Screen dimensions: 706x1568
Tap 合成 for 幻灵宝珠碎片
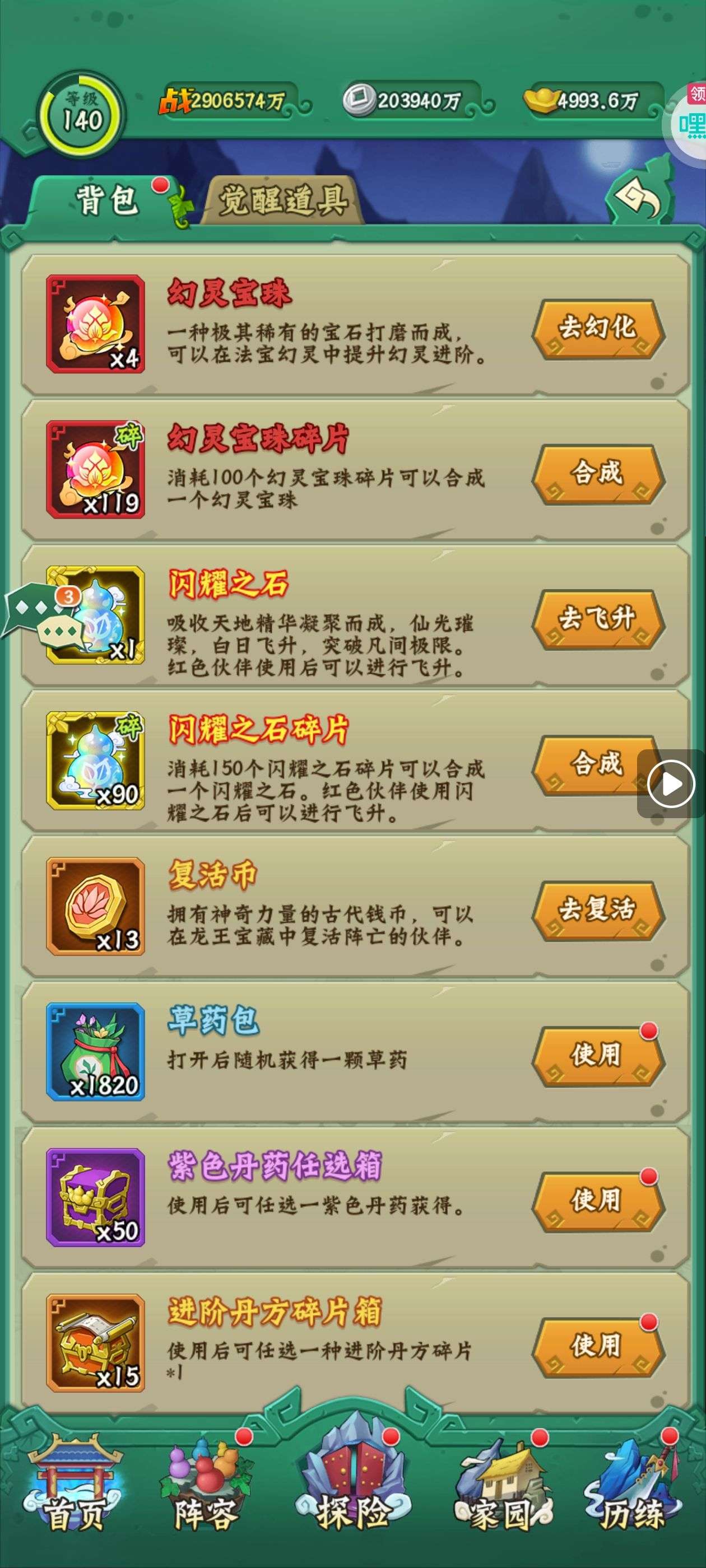click(597, 474)
